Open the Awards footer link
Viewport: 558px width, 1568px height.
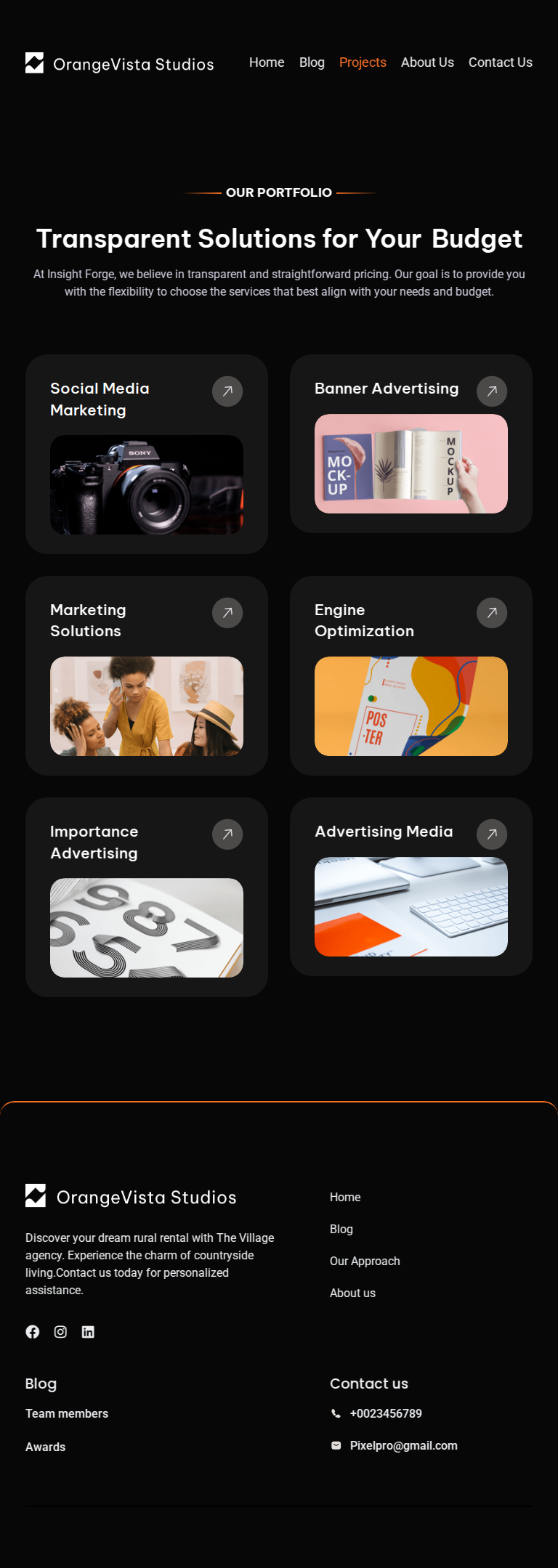45,1447
